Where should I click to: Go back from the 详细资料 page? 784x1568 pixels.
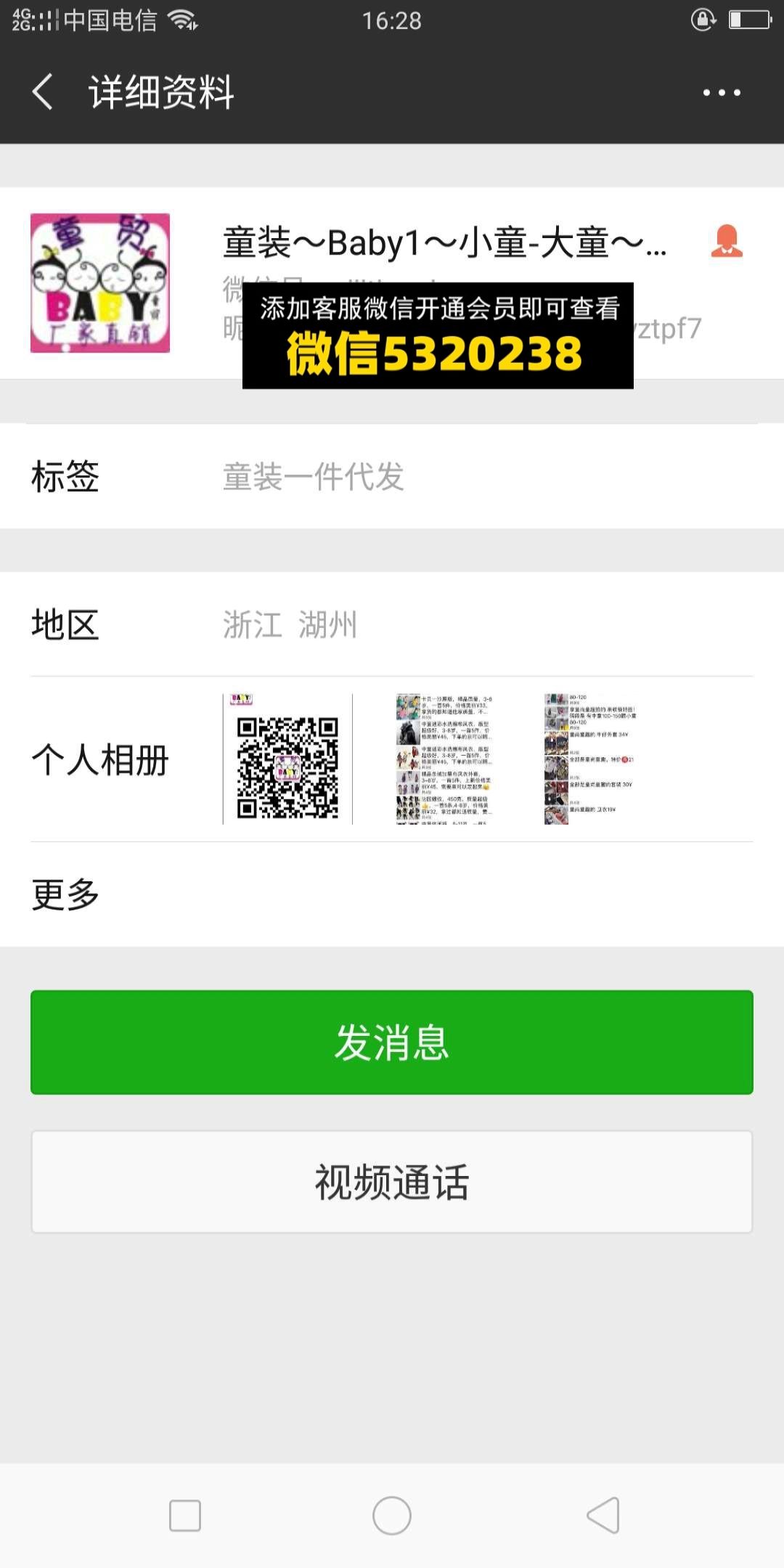44,92
